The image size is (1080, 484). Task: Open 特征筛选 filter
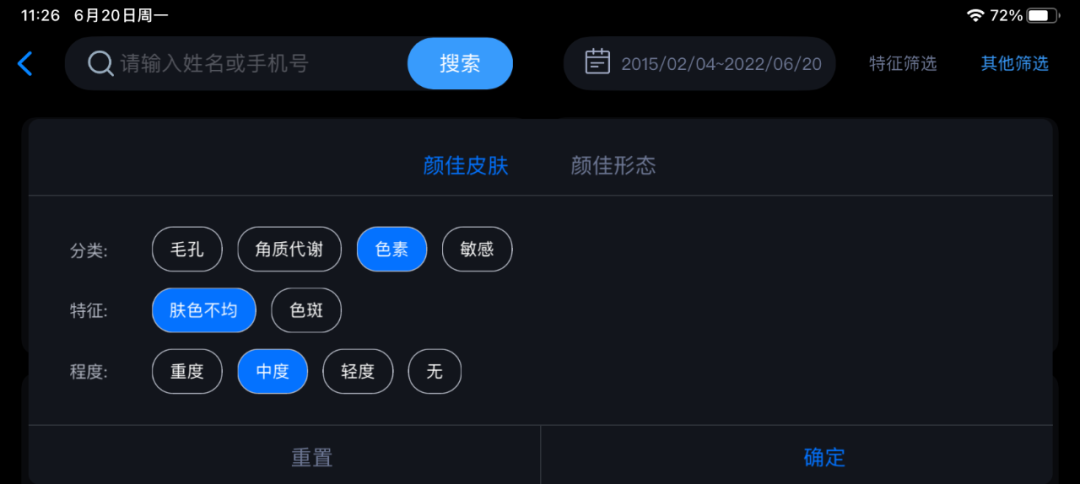[903, 64]
